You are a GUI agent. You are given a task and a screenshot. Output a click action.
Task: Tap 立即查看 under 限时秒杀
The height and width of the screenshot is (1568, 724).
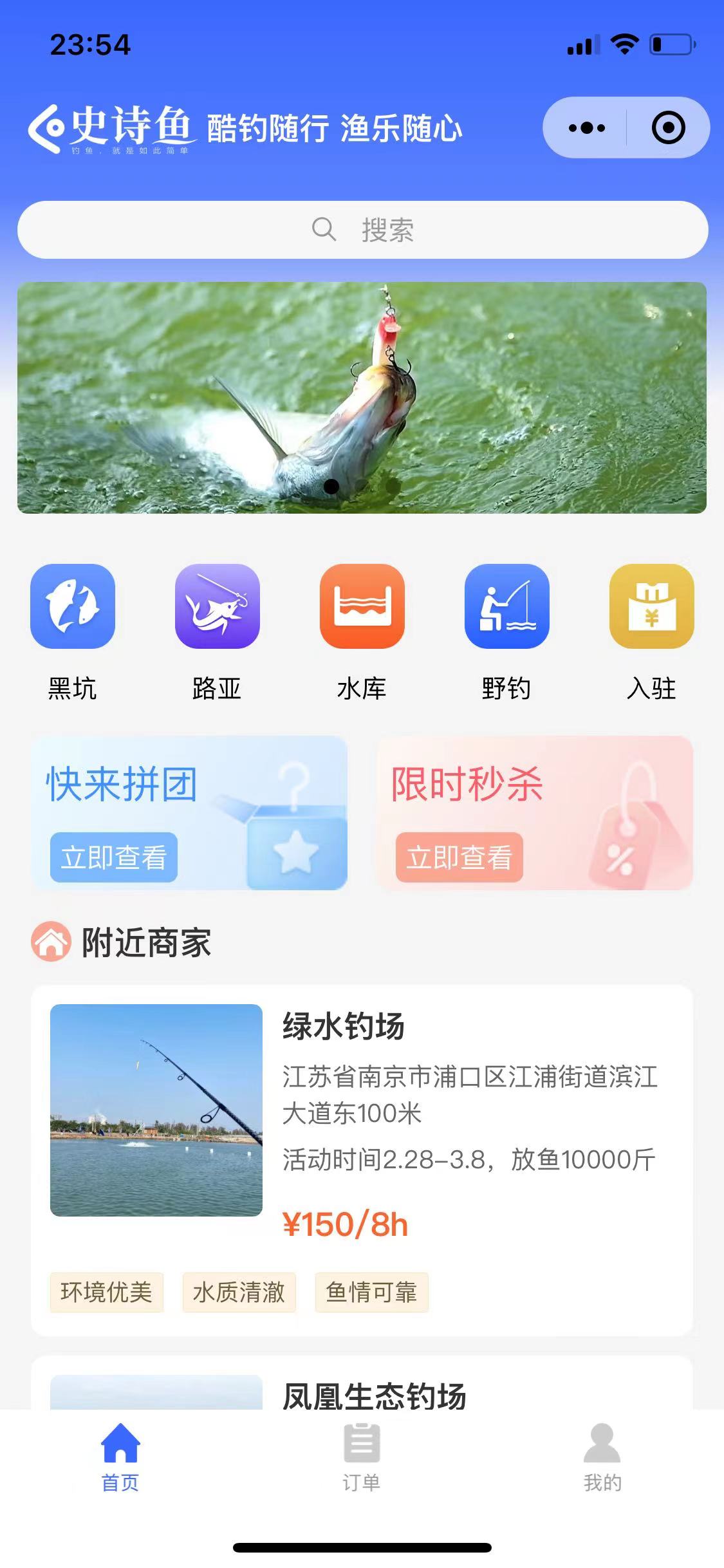tap(459, 857)
